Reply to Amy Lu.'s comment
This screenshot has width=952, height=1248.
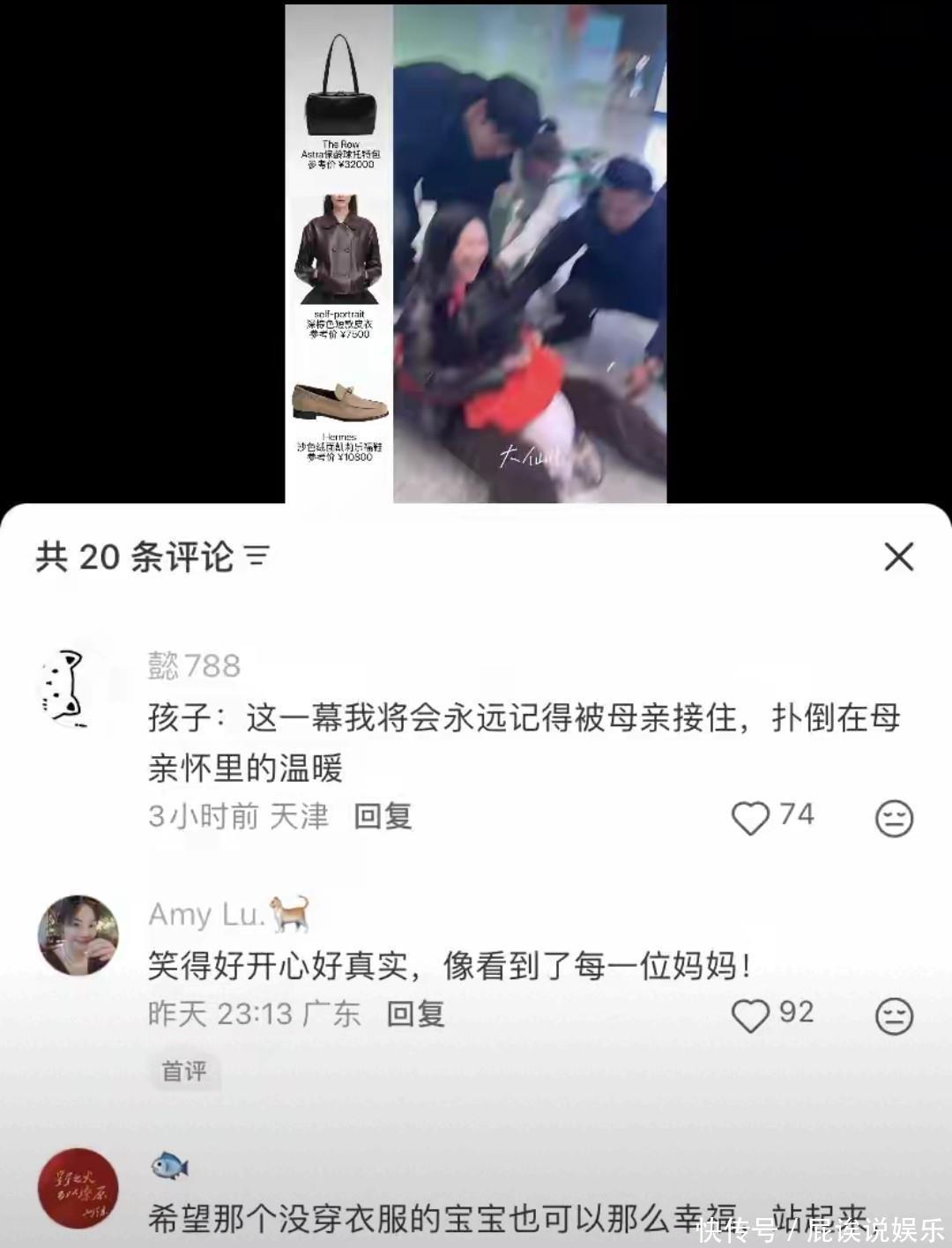[x=415, y=1014]
